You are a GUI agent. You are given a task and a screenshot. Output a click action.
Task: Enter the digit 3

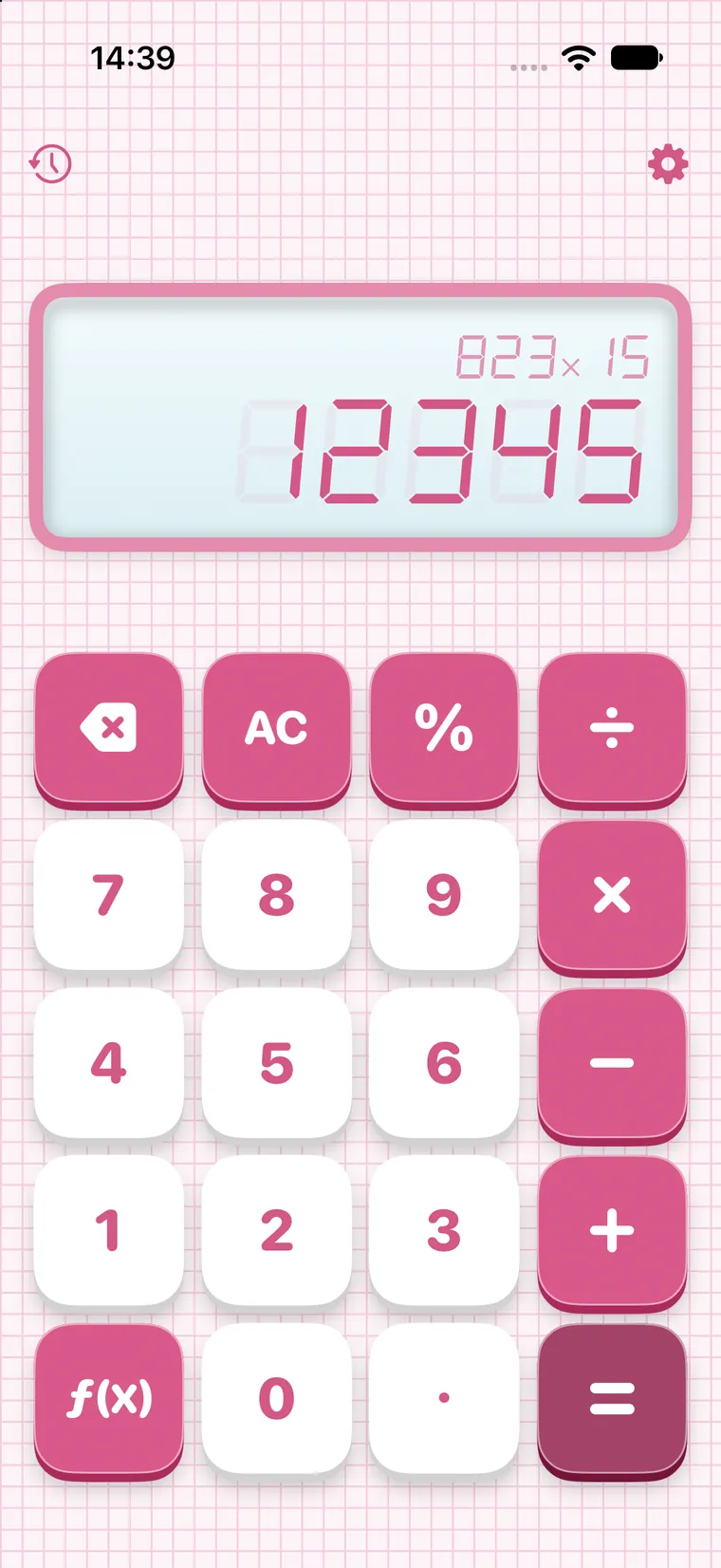(444, 1231)
